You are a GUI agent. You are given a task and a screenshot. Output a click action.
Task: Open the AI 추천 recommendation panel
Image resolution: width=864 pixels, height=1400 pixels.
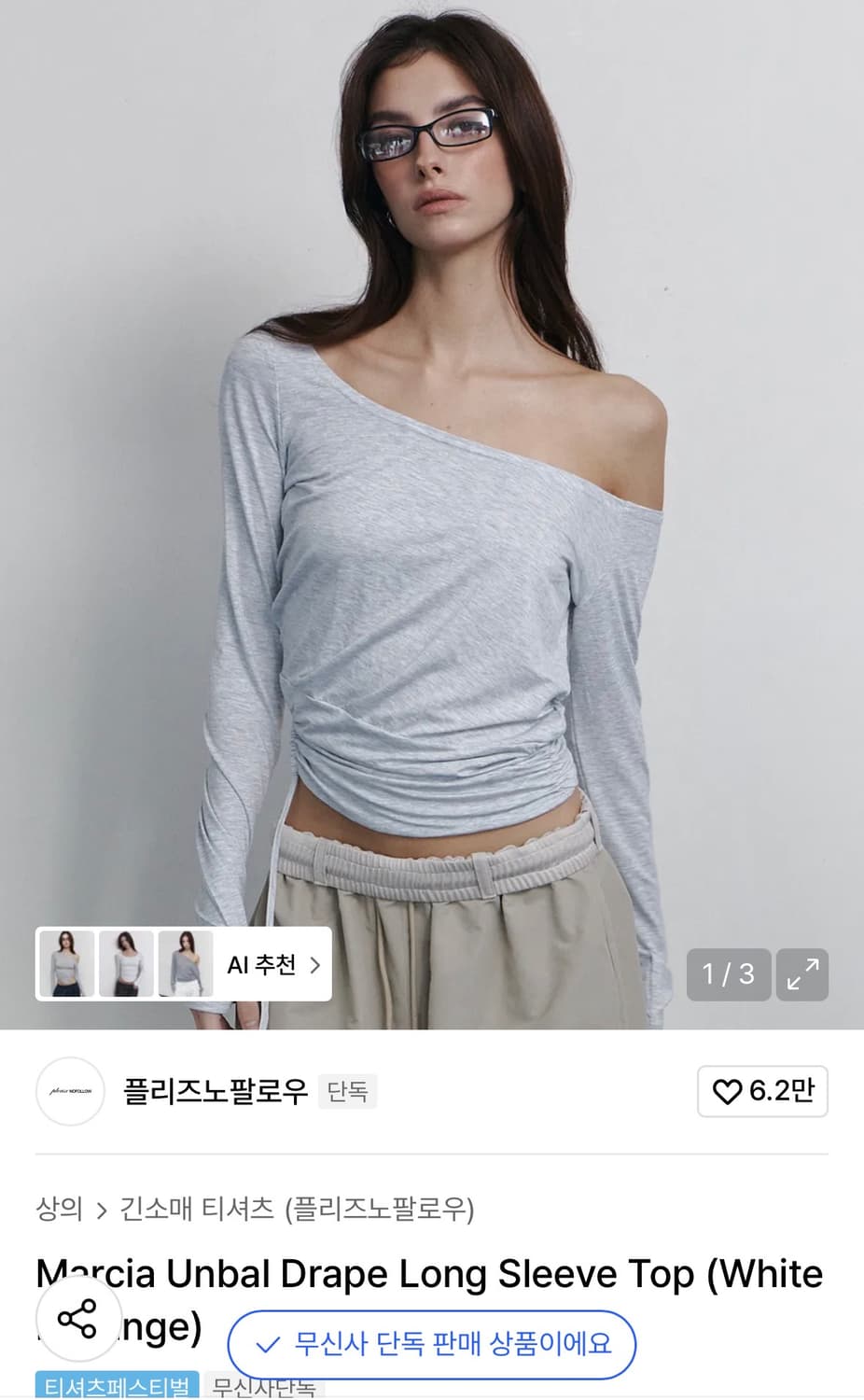coord(264,965)
